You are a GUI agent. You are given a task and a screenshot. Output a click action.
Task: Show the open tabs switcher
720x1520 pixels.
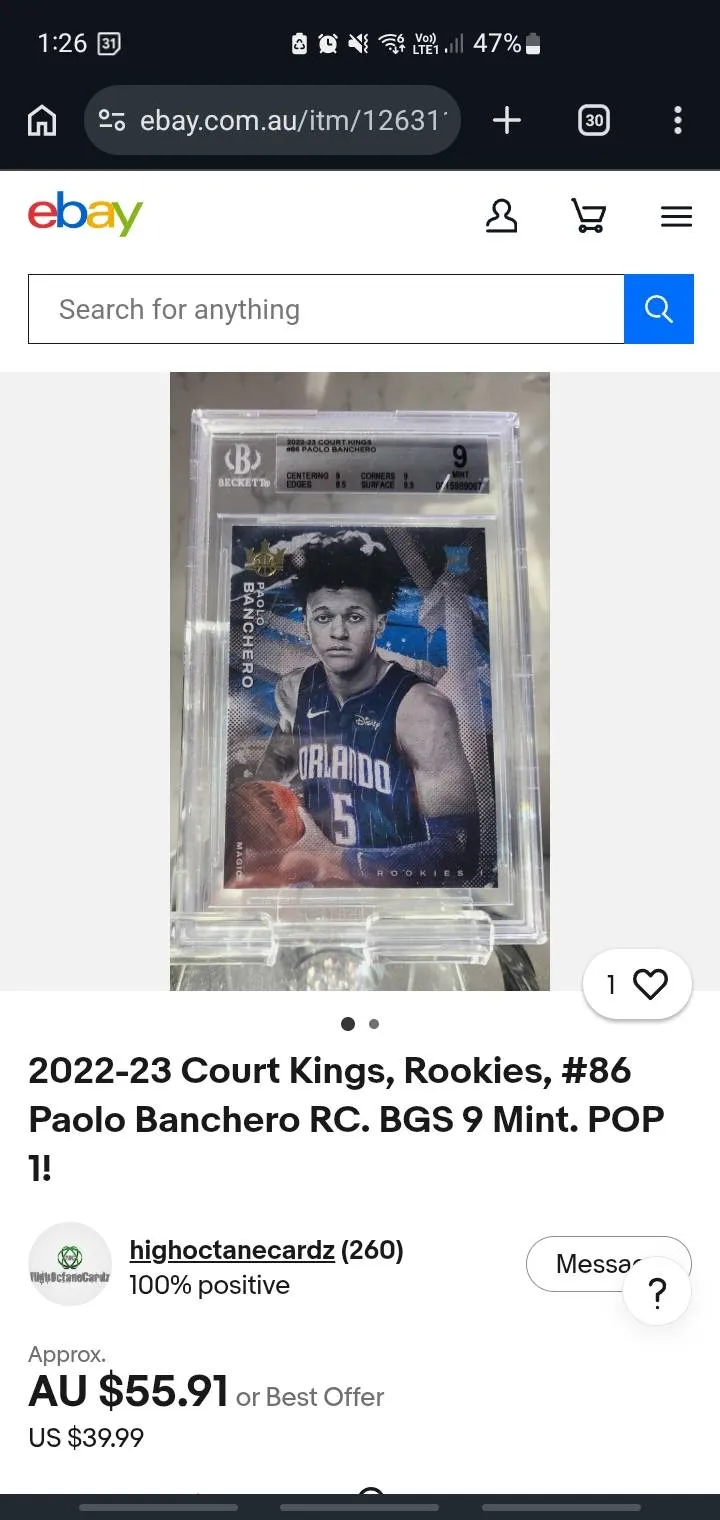pyautogui.click(x=594, y=121)
